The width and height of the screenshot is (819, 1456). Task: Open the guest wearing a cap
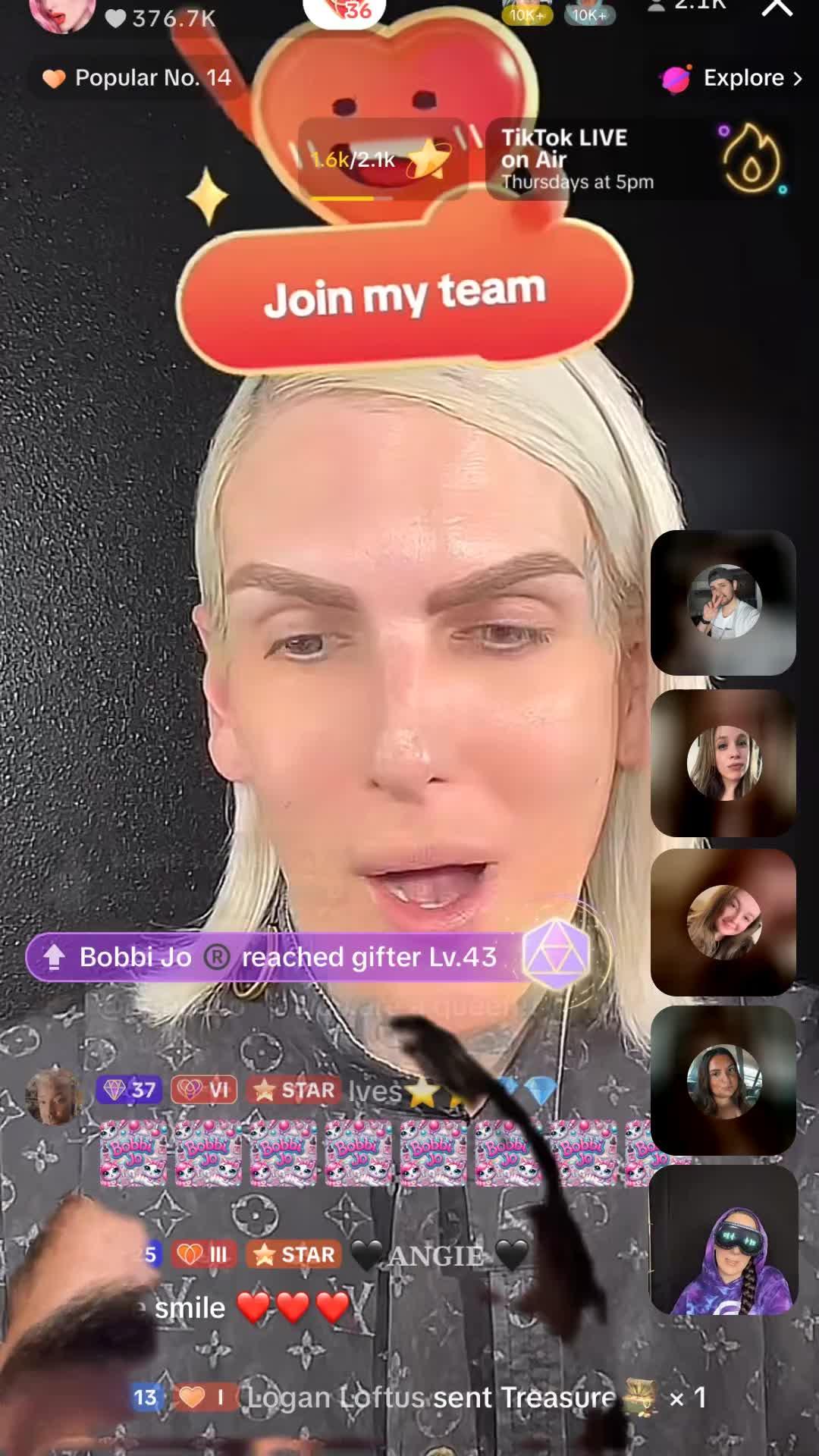tap(723, 603)
